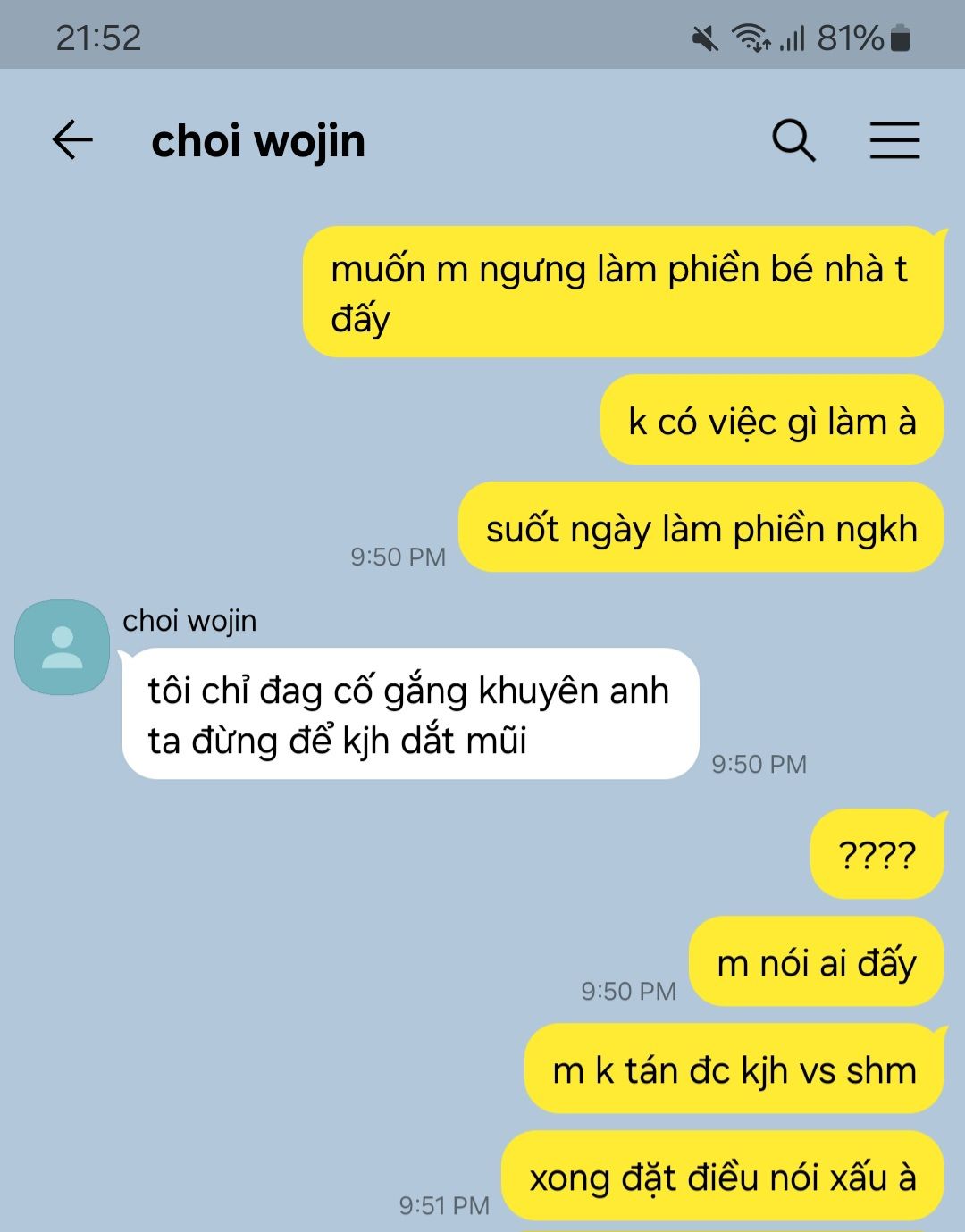Search within this conversation
This screenshot has height=1232, width=965.
[x=793, y=141]
